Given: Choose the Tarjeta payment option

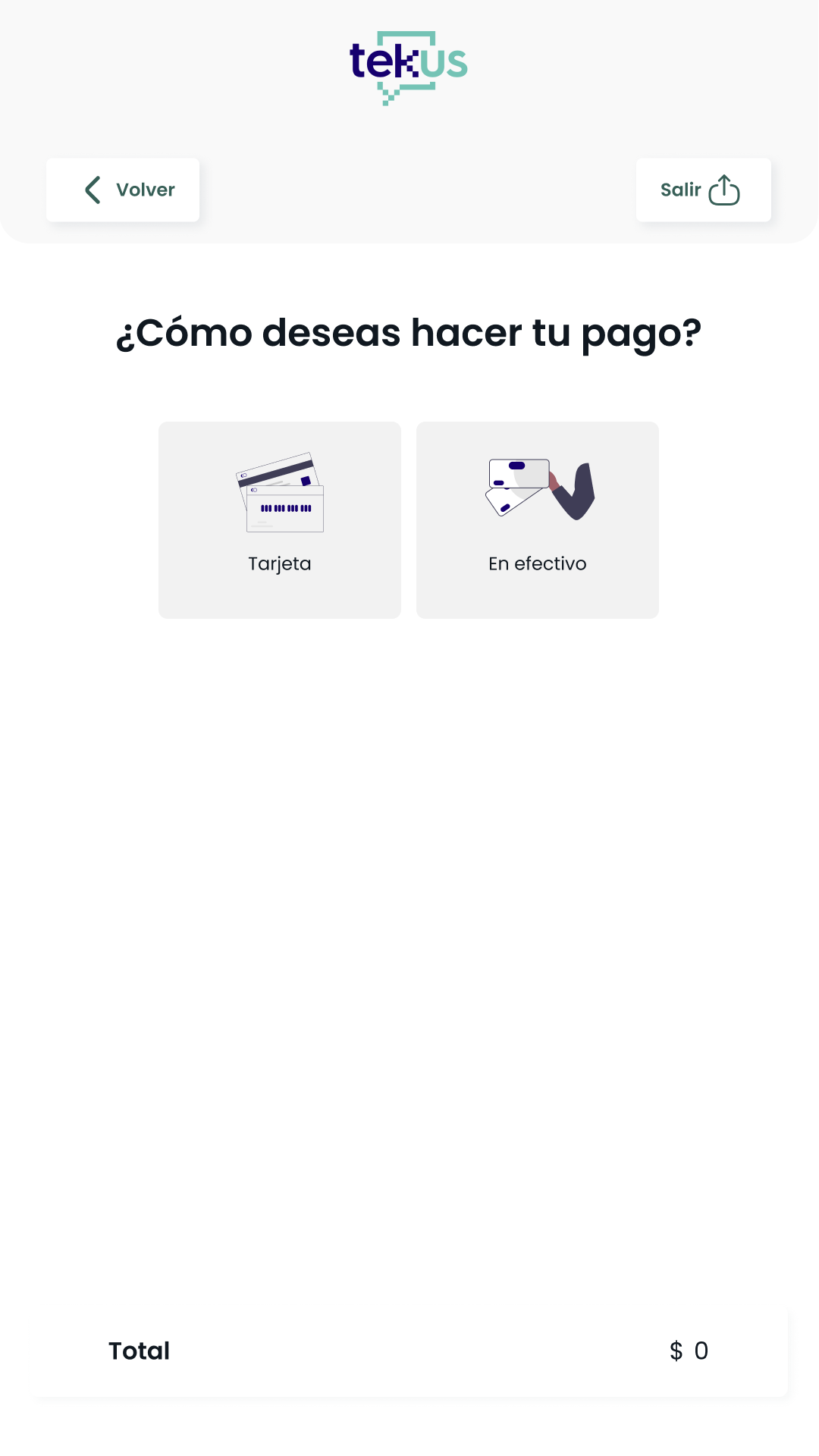Looking at the screenshot, I should [x=280, y=520].
